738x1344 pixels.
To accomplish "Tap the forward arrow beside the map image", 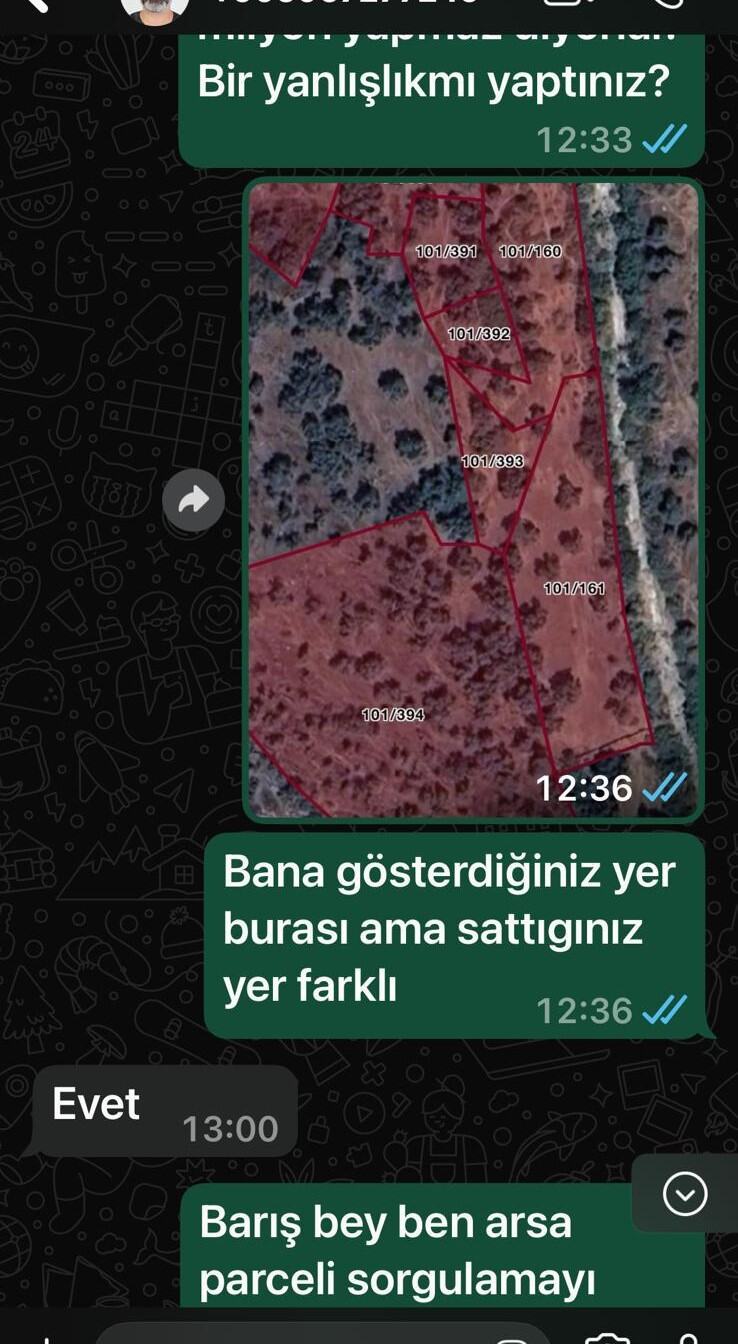I will (x=193, y=501).
